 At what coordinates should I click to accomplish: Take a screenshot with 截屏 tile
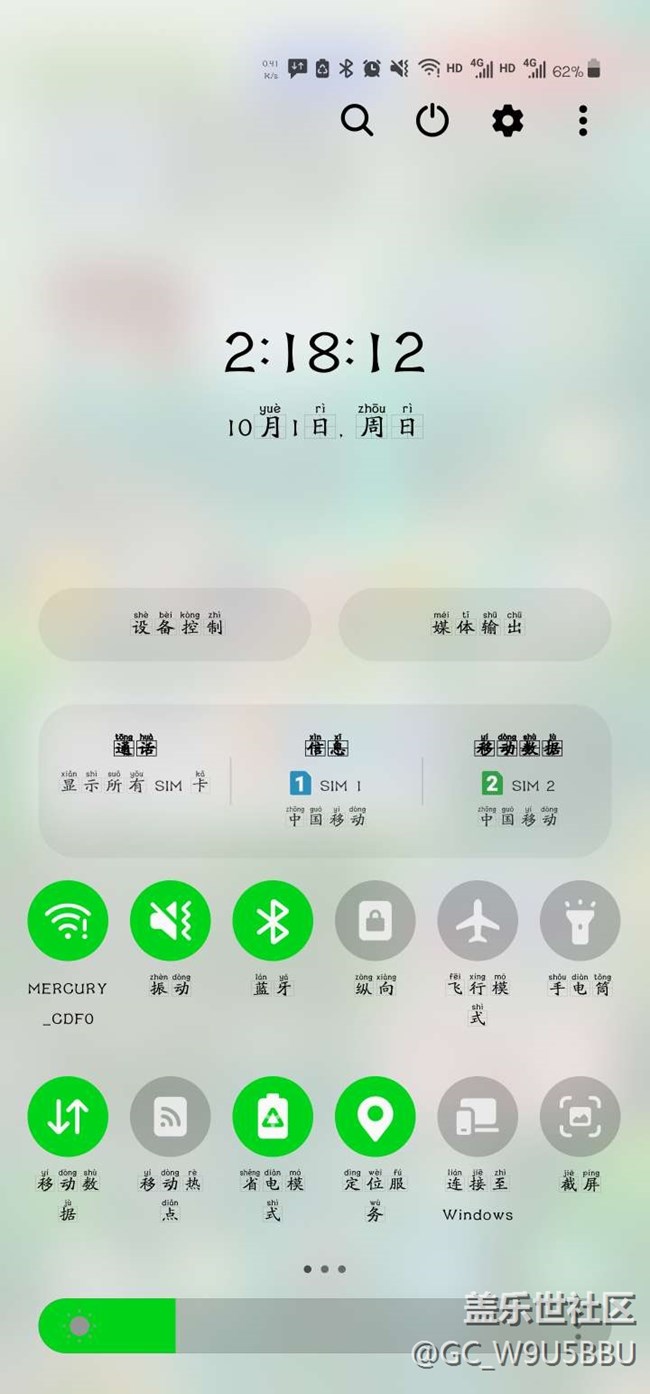click(x=580, y=1117)
